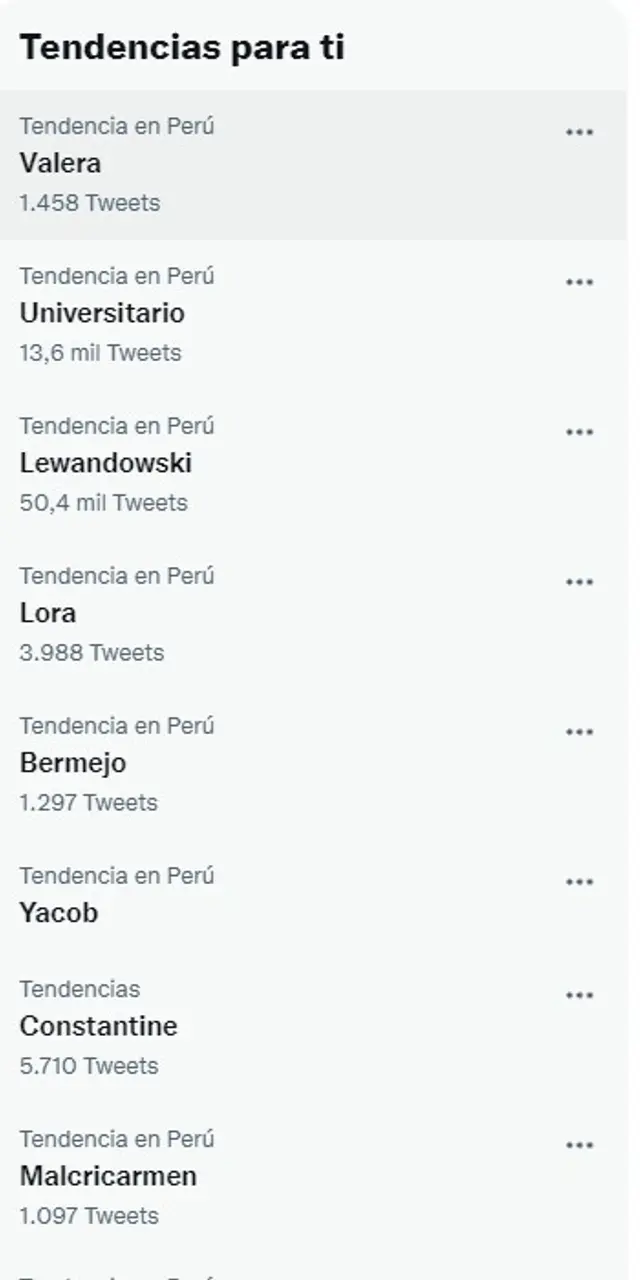640x1280 pixels.
Task: Show more options for Constantine trend
Action: (579, 995)
